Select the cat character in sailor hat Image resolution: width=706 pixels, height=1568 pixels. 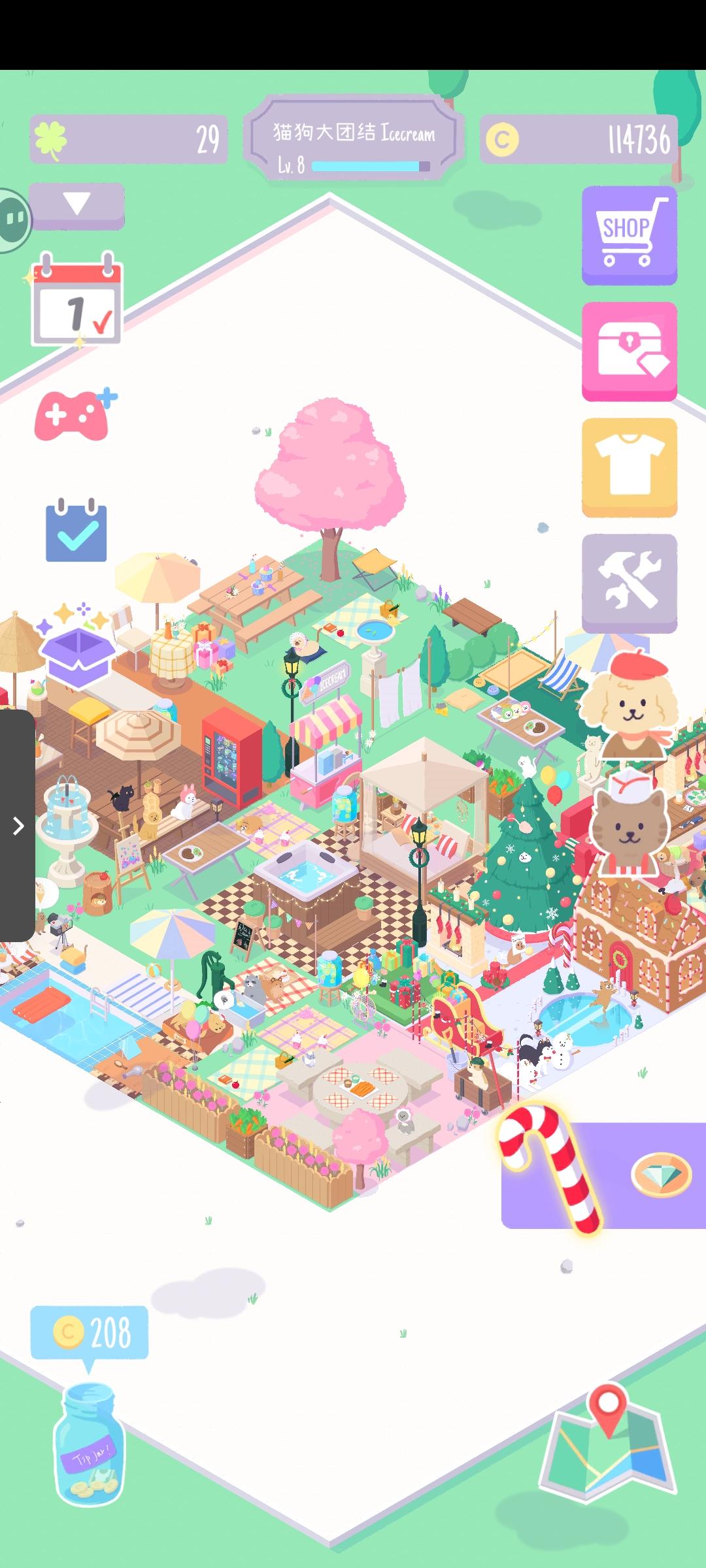click(x=628, y=826)
